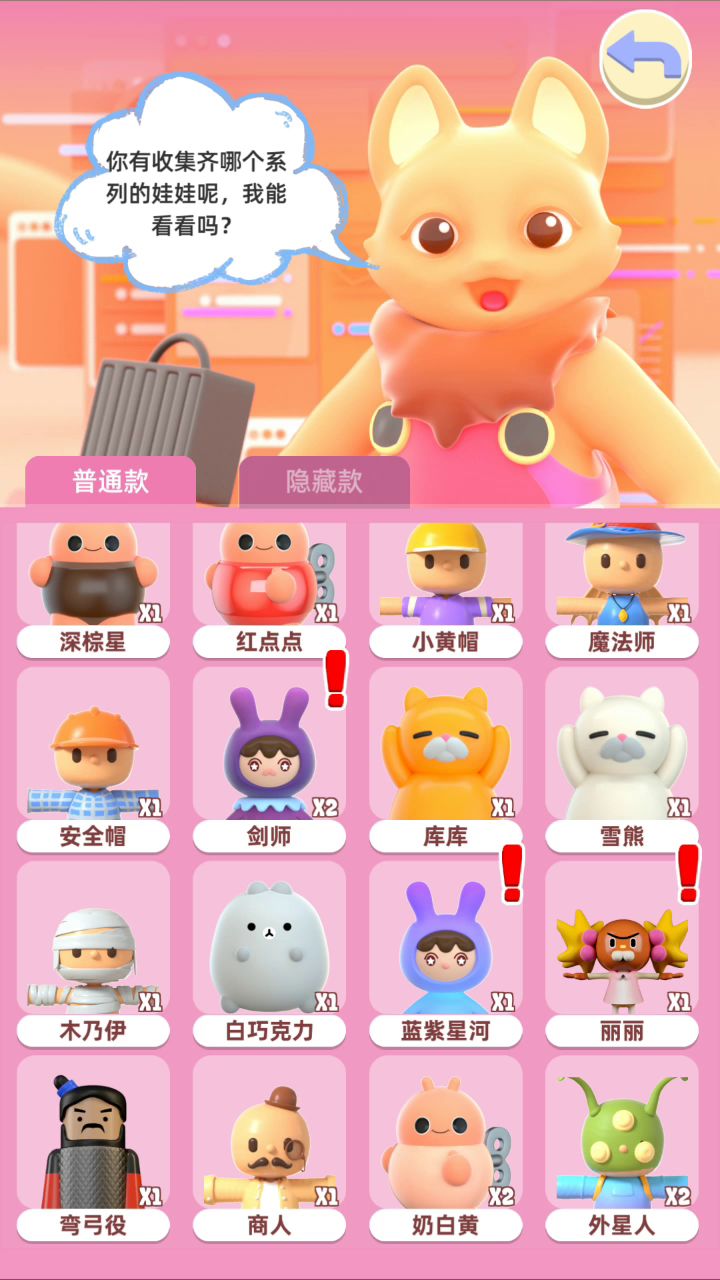Screen dimensions: 720x1280
Task: Choose the white 雪熊 doll
Action: [621, 758]
